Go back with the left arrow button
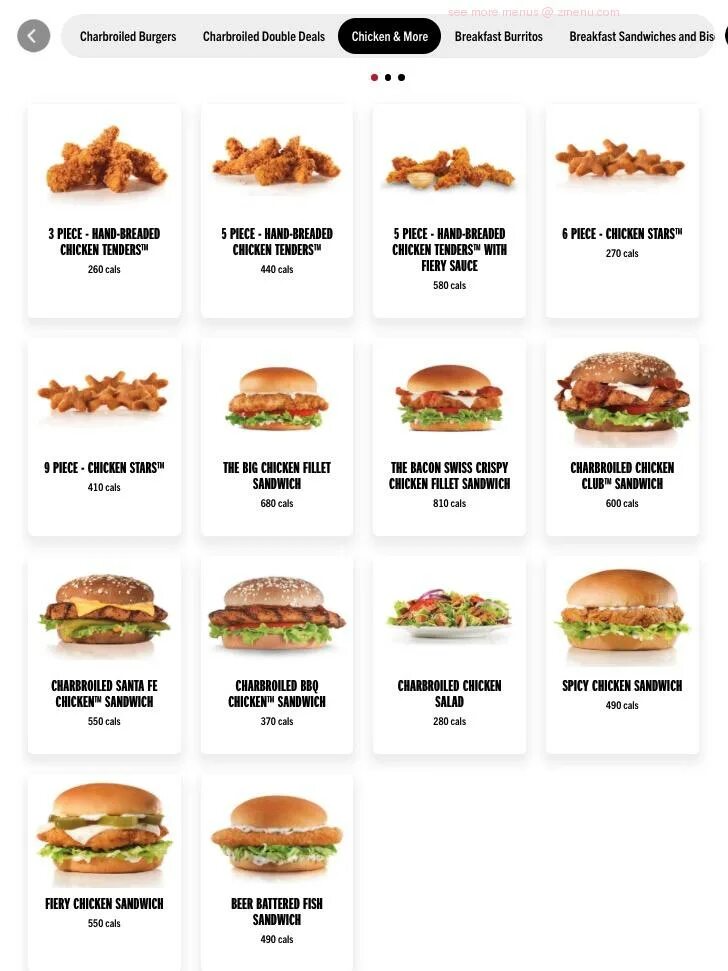 [x=33, y=36]
